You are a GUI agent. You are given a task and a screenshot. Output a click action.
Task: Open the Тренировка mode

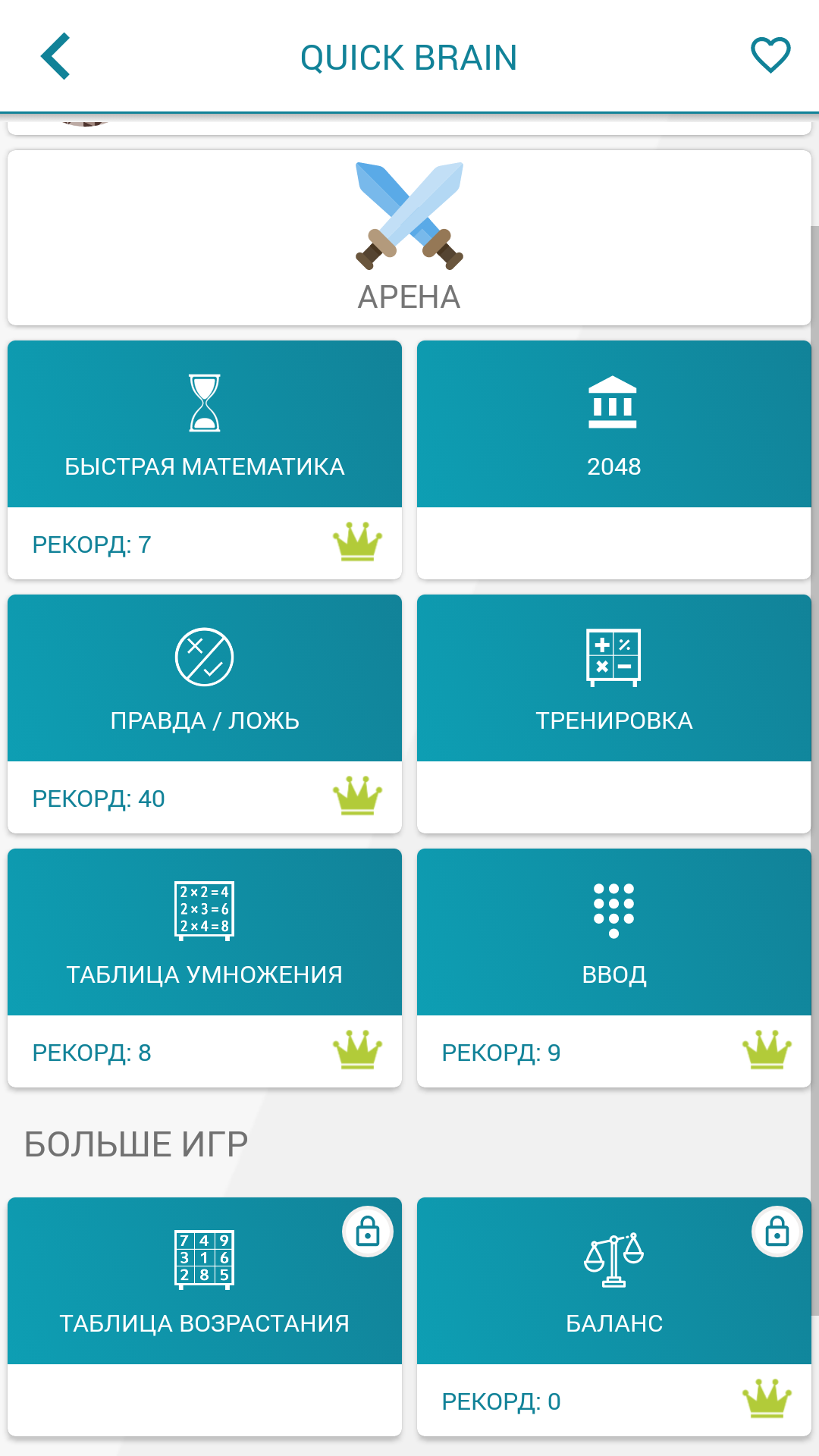614,678
